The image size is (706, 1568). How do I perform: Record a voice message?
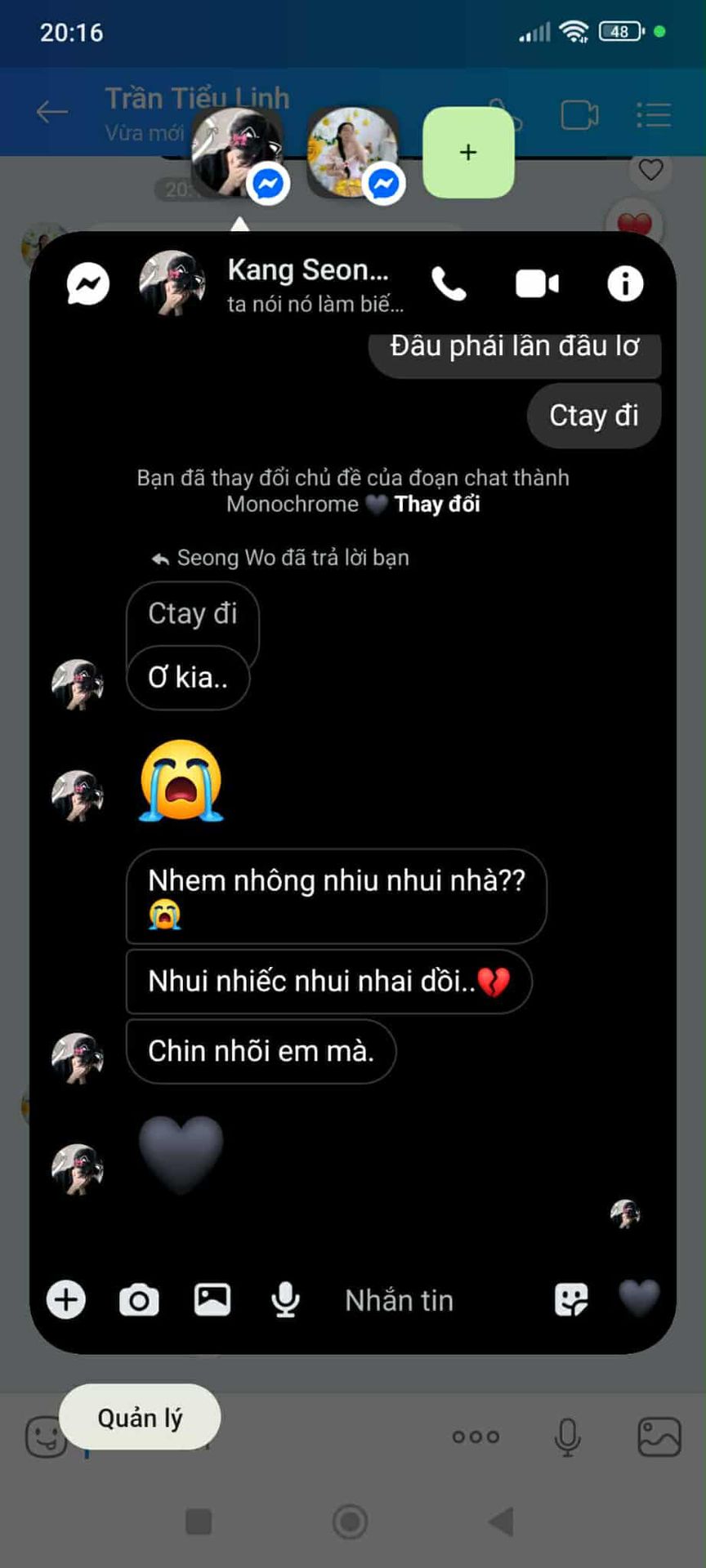285,1299
